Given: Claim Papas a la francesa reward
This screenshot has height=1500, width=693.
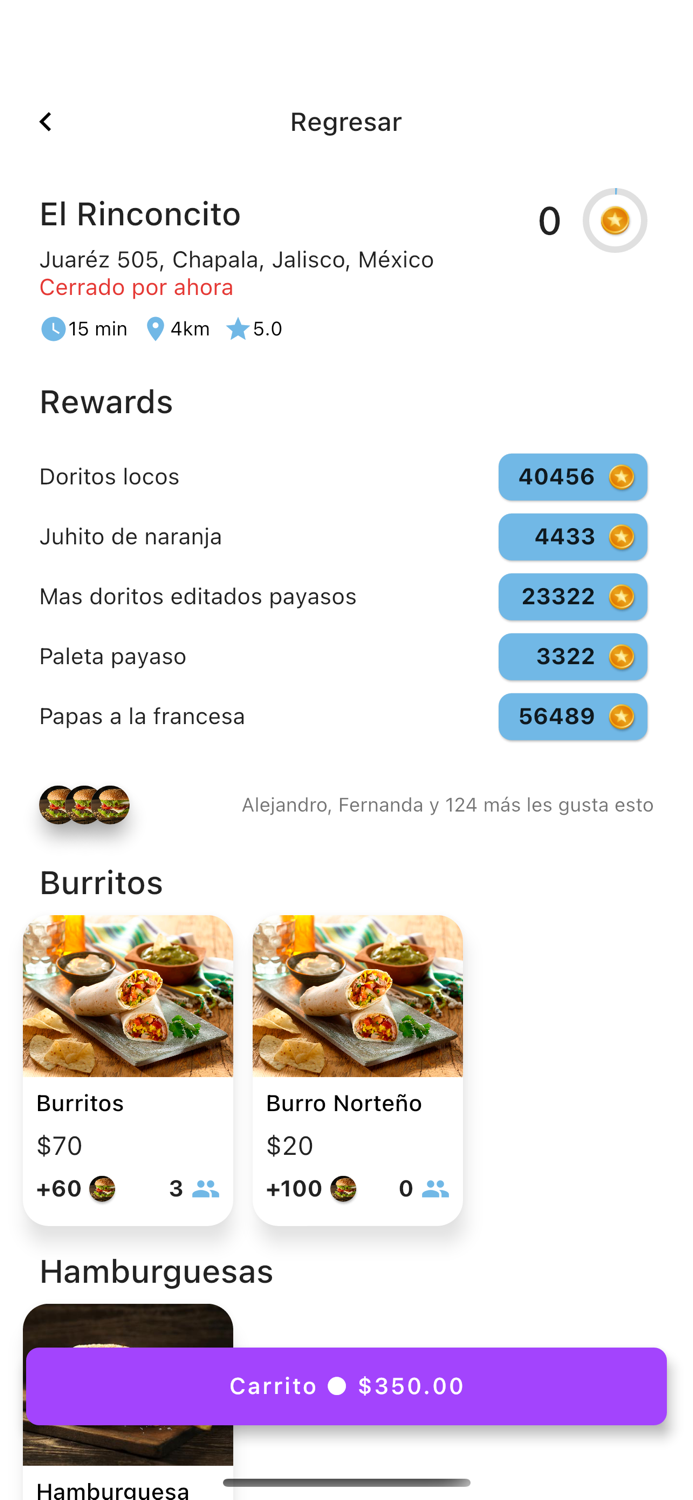Looking at the screenshot, I should point(572,717).
